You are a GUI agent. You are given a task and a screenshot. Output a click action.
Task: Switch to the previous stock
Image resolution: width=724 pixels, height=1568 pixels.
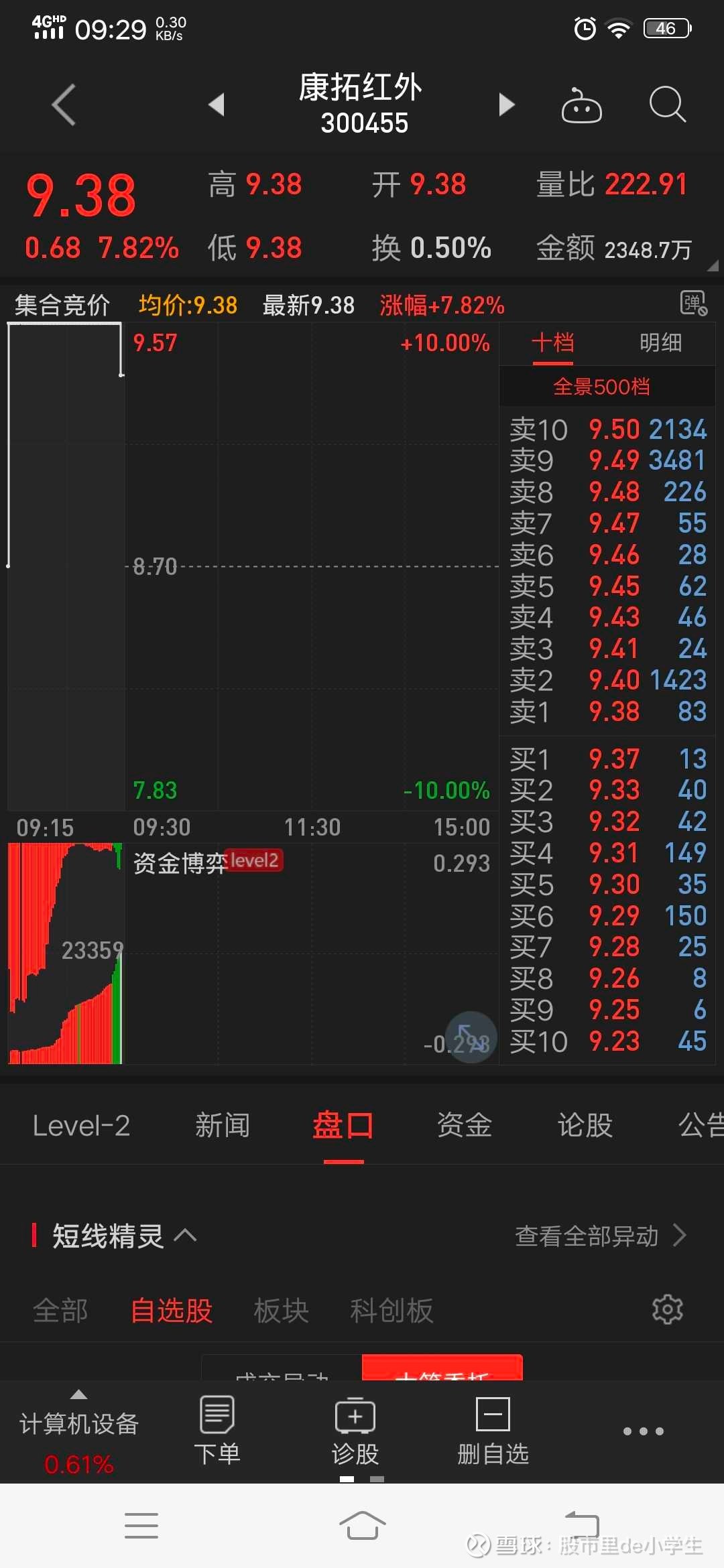(x=216, y=105)
